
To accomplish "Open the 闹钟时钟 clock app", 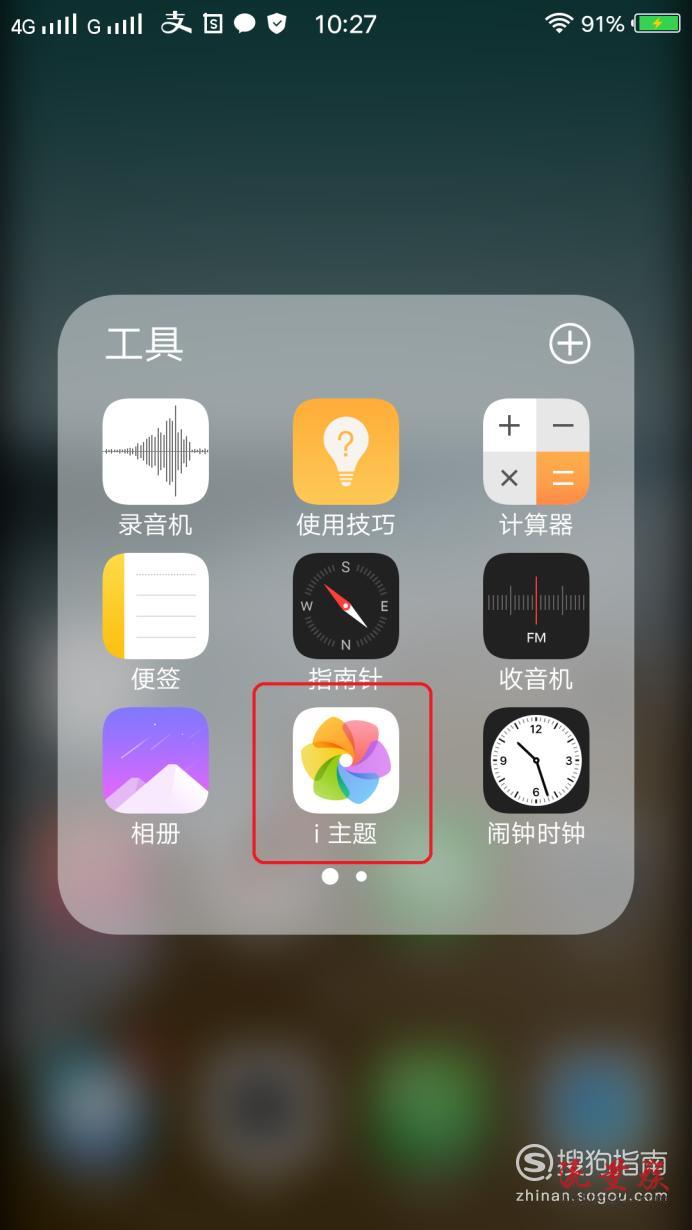I will pyautogui.click(x=536, y=760).
